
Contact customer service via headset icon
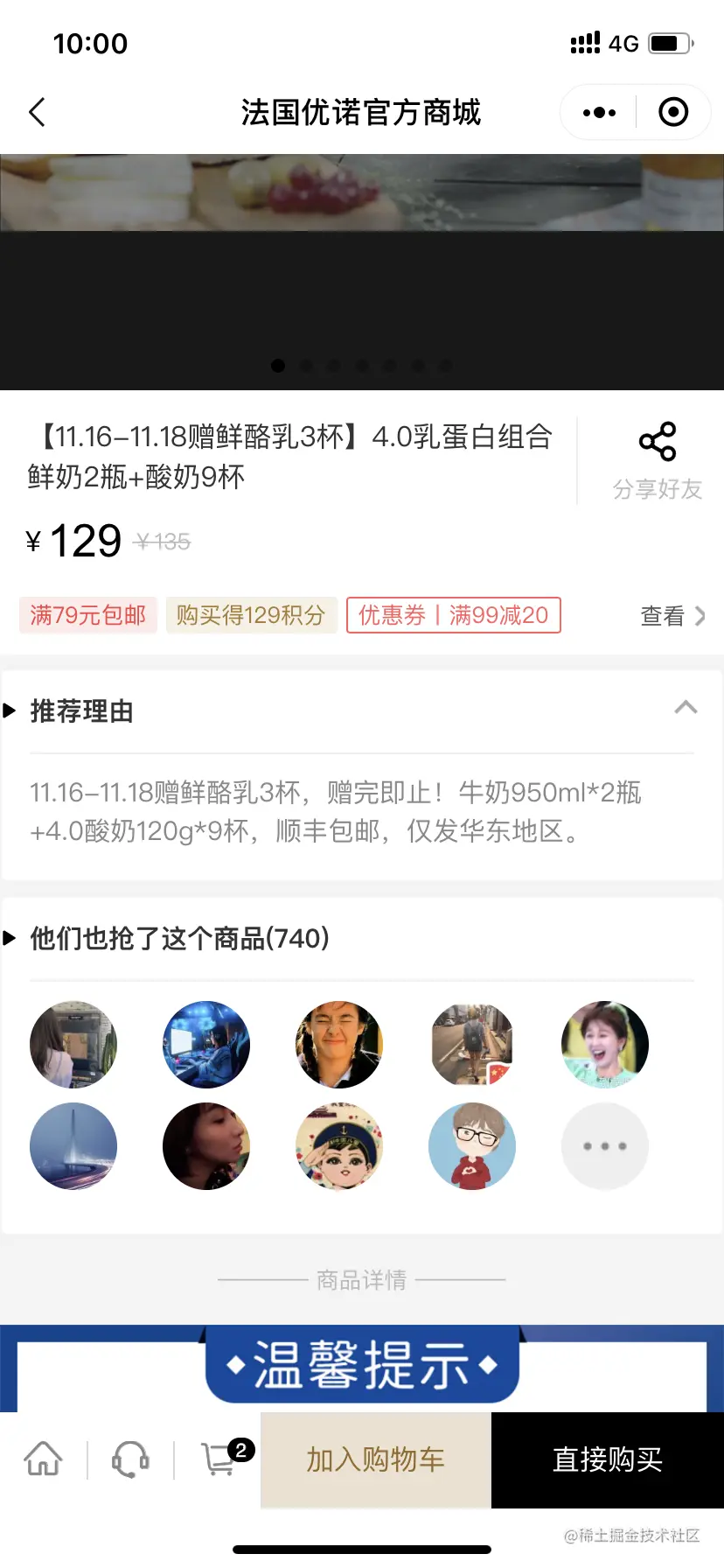click(130, 1459)
